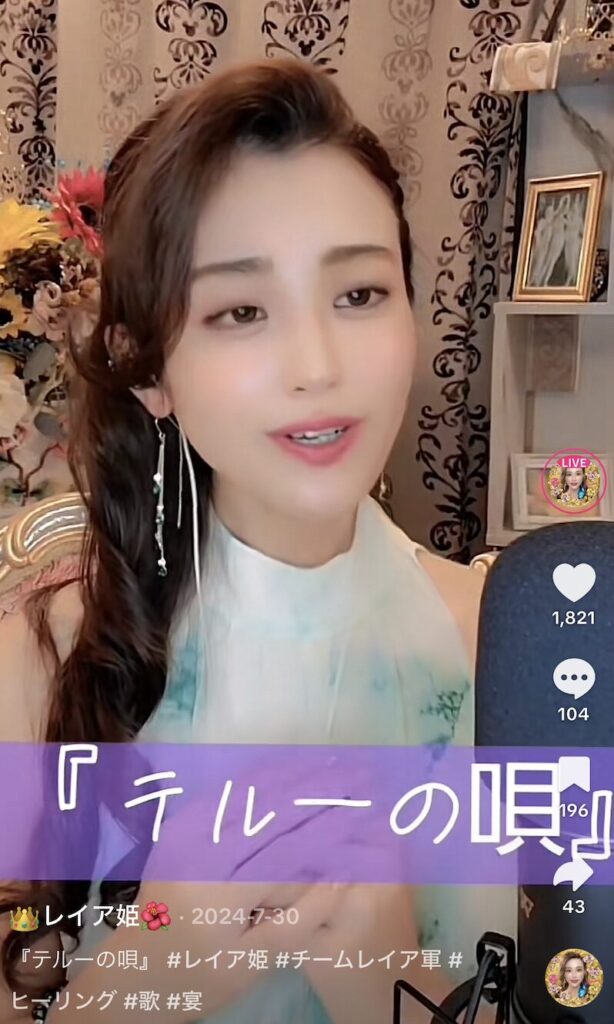614x1024 pixels.
Task: Bookmark this video to favorites
Action: pos(574,778)
